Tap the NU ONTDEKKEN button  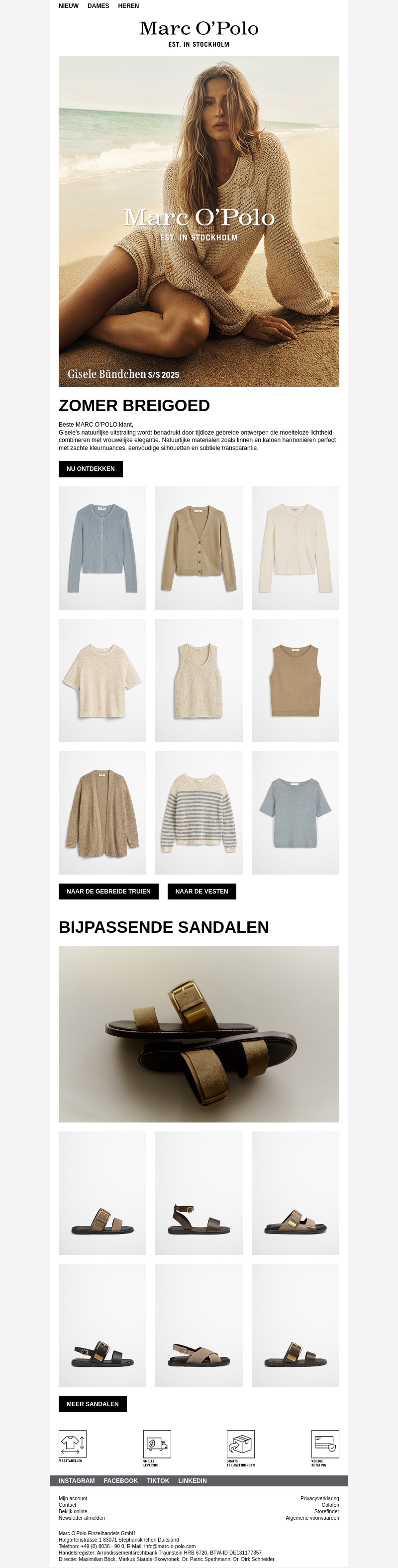click(x=90, y=469)
